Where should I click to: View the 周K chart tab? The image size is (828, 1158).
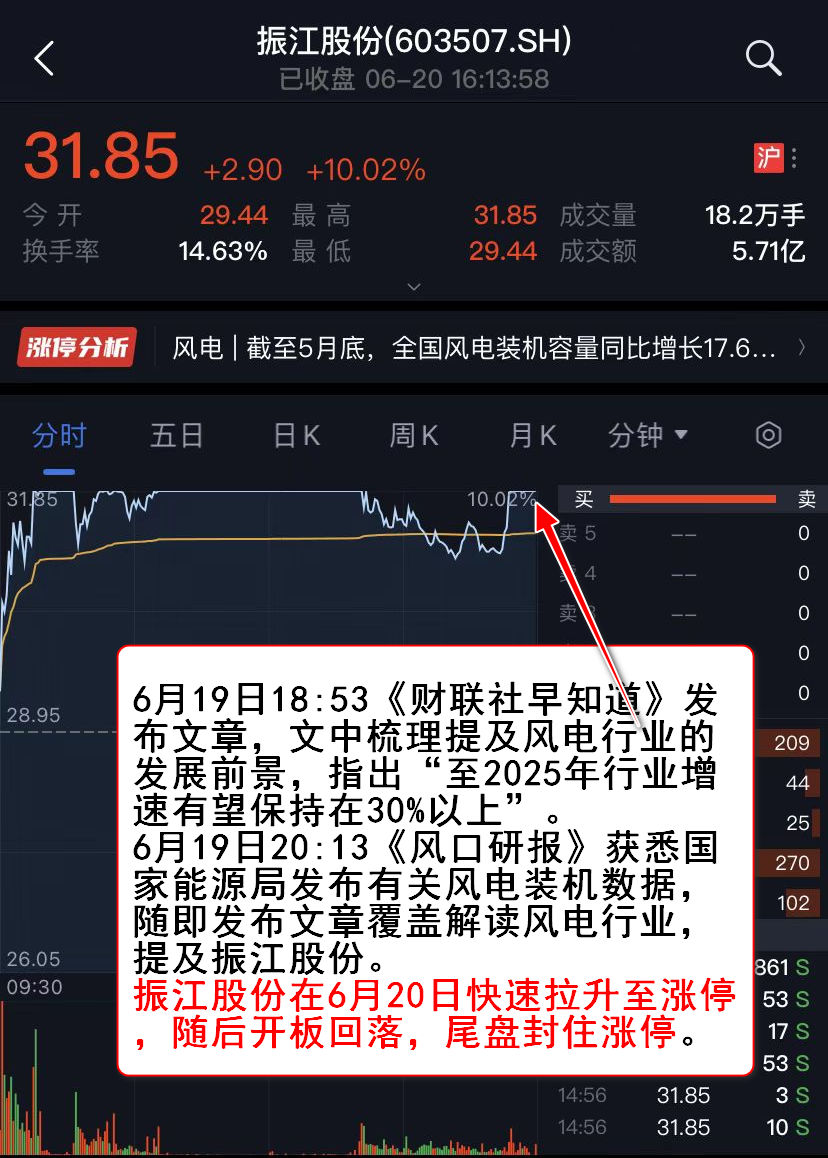point(414,436)
